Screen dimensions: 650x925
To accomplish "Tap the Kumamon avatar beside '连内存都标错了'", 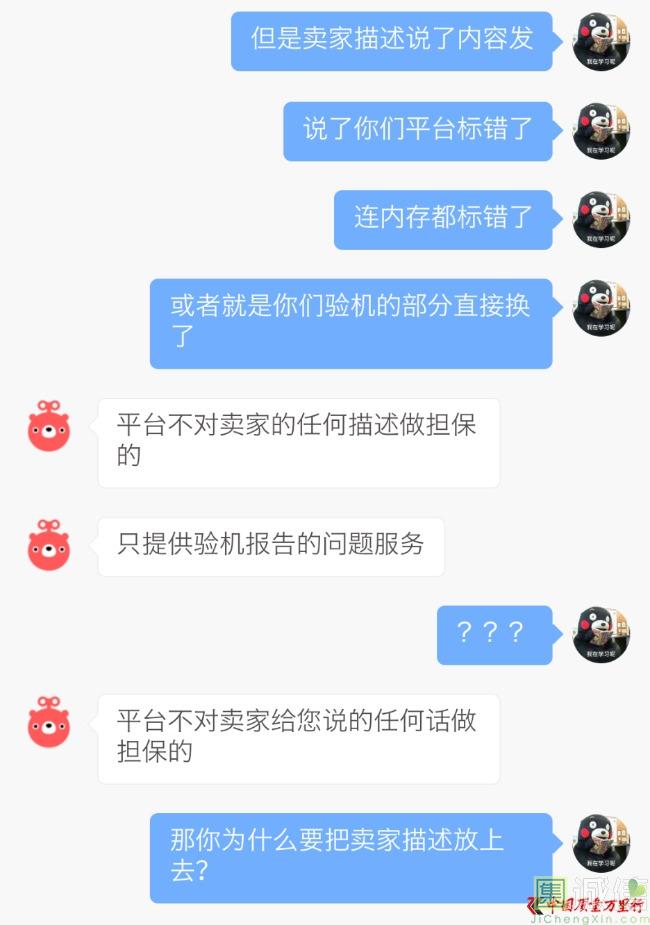I will click(601, 219).
